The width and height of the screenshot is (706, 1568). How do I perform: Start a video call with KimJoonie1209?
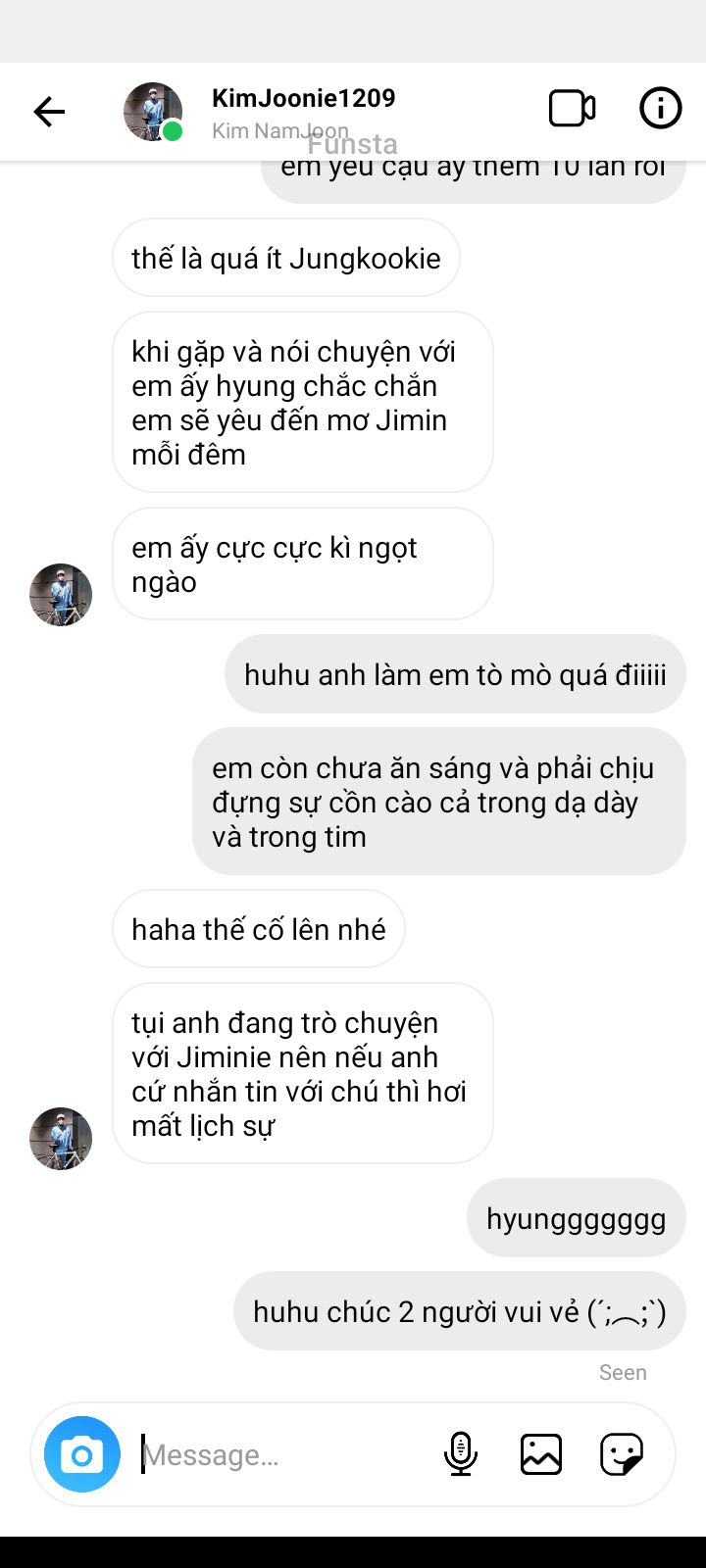click(x=572, y=109)
